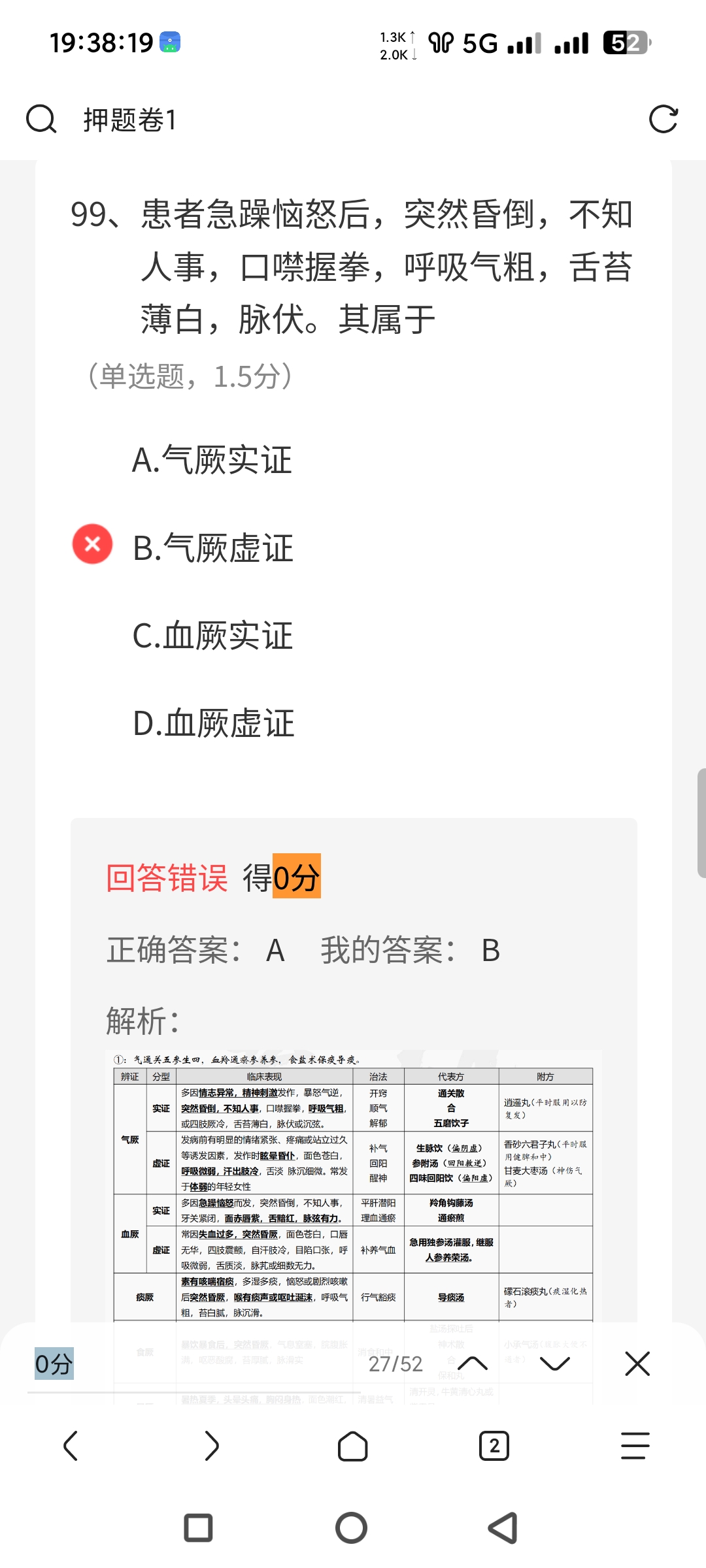This screenshot has width=706, height=1568.
Task: Jump to the previous find-in-page match
Action: [x=473, y=1364]
